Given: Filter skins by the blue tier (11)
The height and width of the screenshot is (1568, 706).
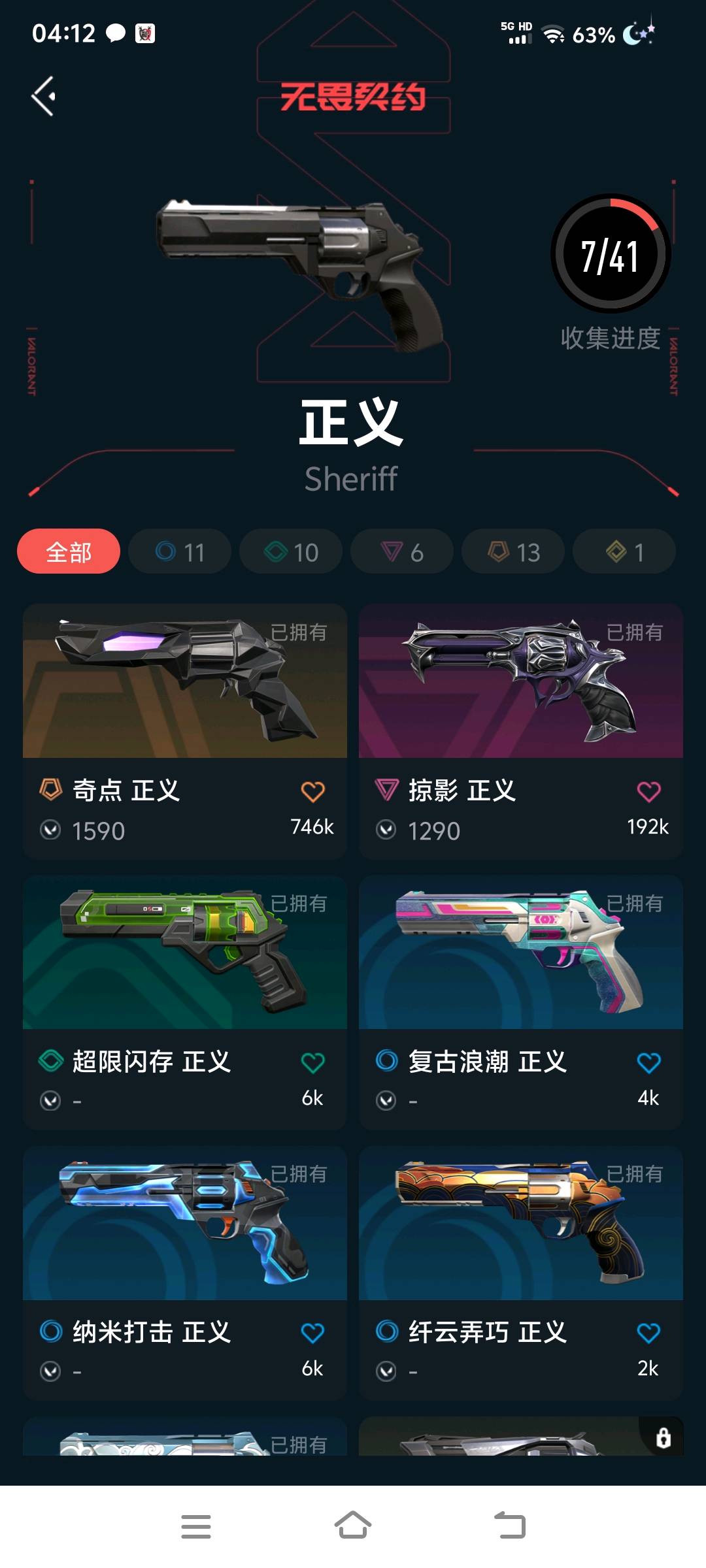Looking at the screenshot, I should (x=180, y=552).
